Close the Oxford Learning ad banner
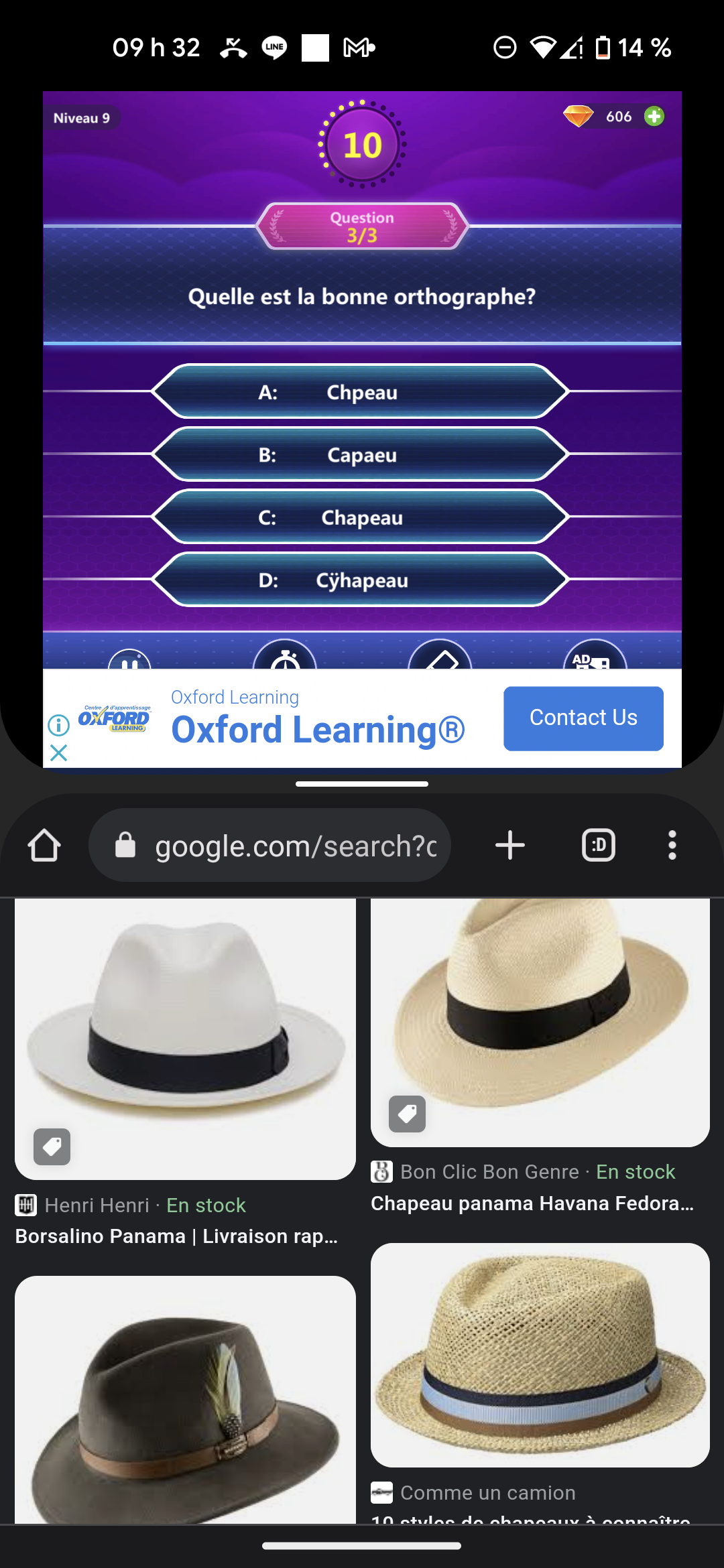The image size is (724, 1568). pyautogui.click(x=59, y=753)
